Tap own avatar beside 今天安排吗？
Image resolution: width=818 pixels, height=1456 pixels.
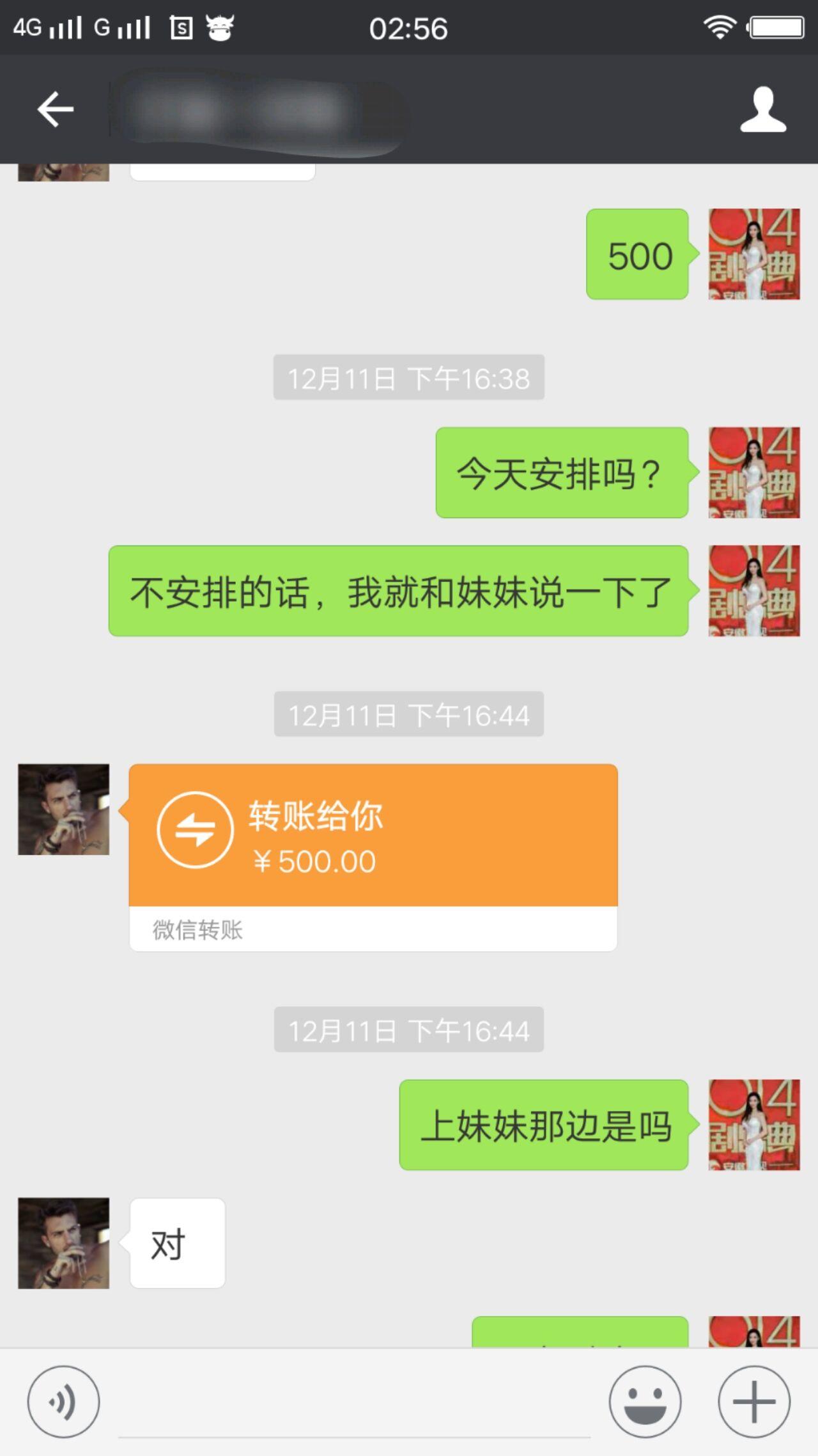753,473
